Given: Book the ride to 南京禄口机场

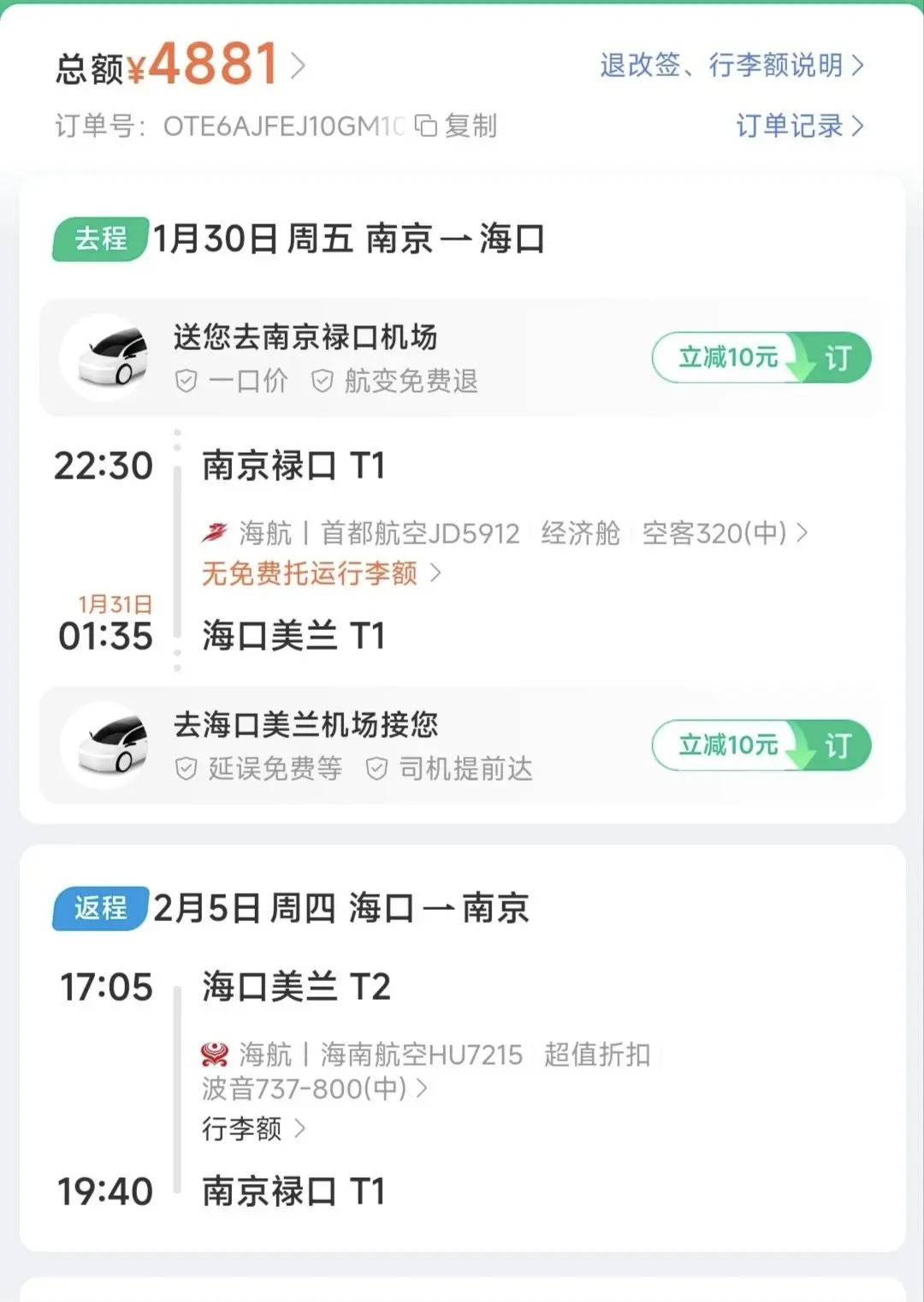Looking at the screenshot, I should click(761, 357).
